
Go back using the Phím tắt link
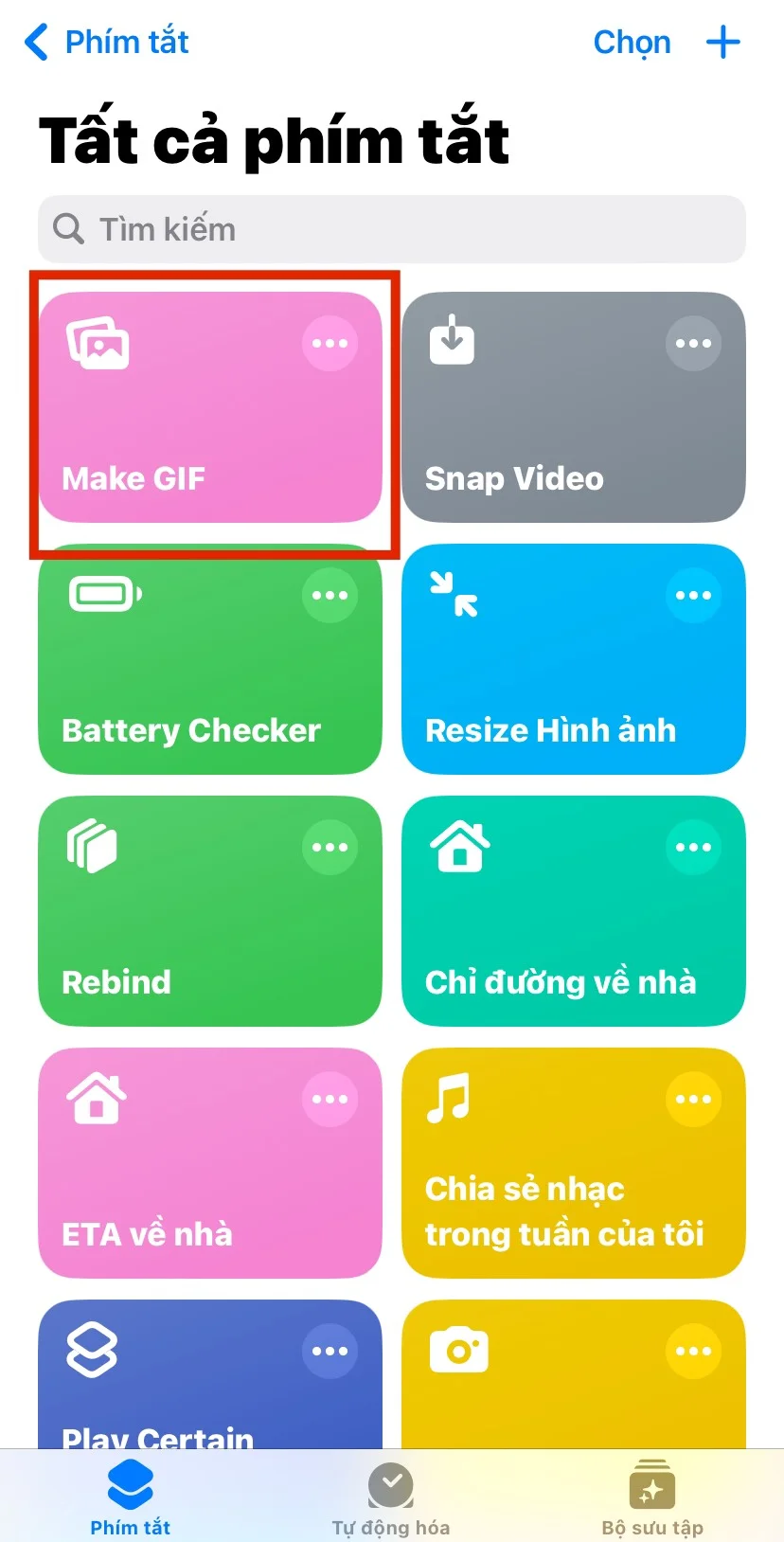point(104,42)
